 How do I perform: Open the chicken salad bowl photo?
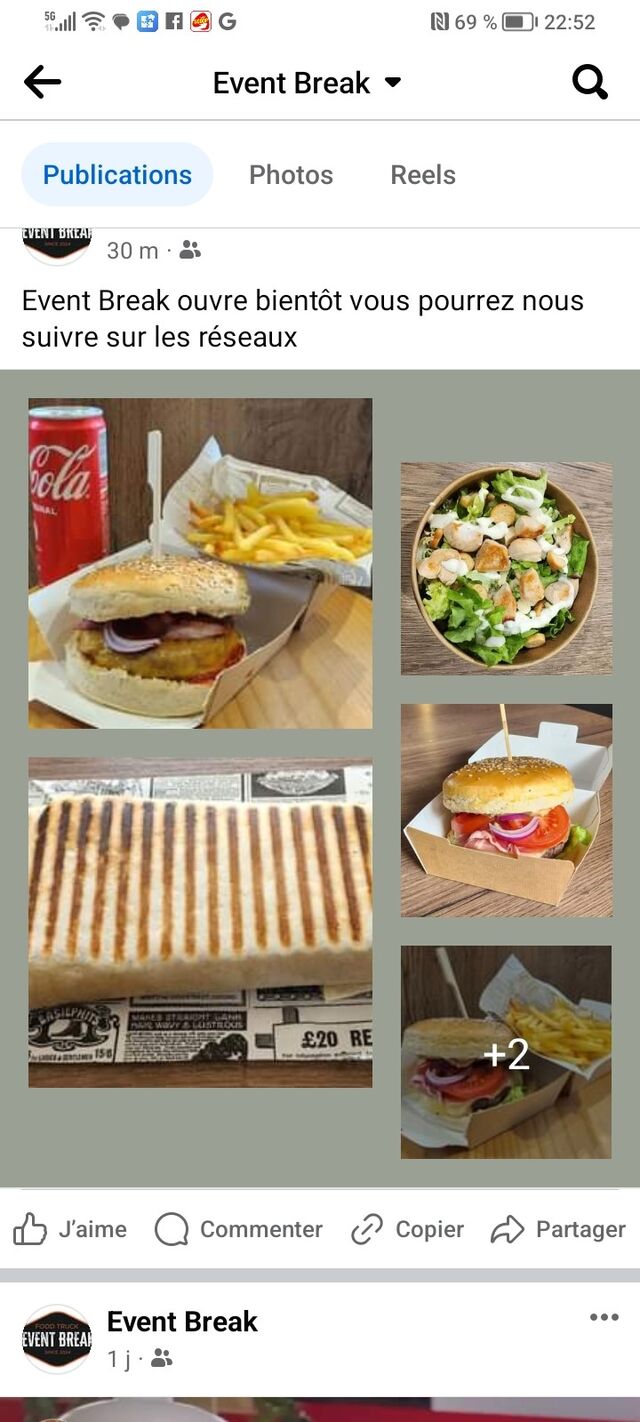click(x=506, y=568)
